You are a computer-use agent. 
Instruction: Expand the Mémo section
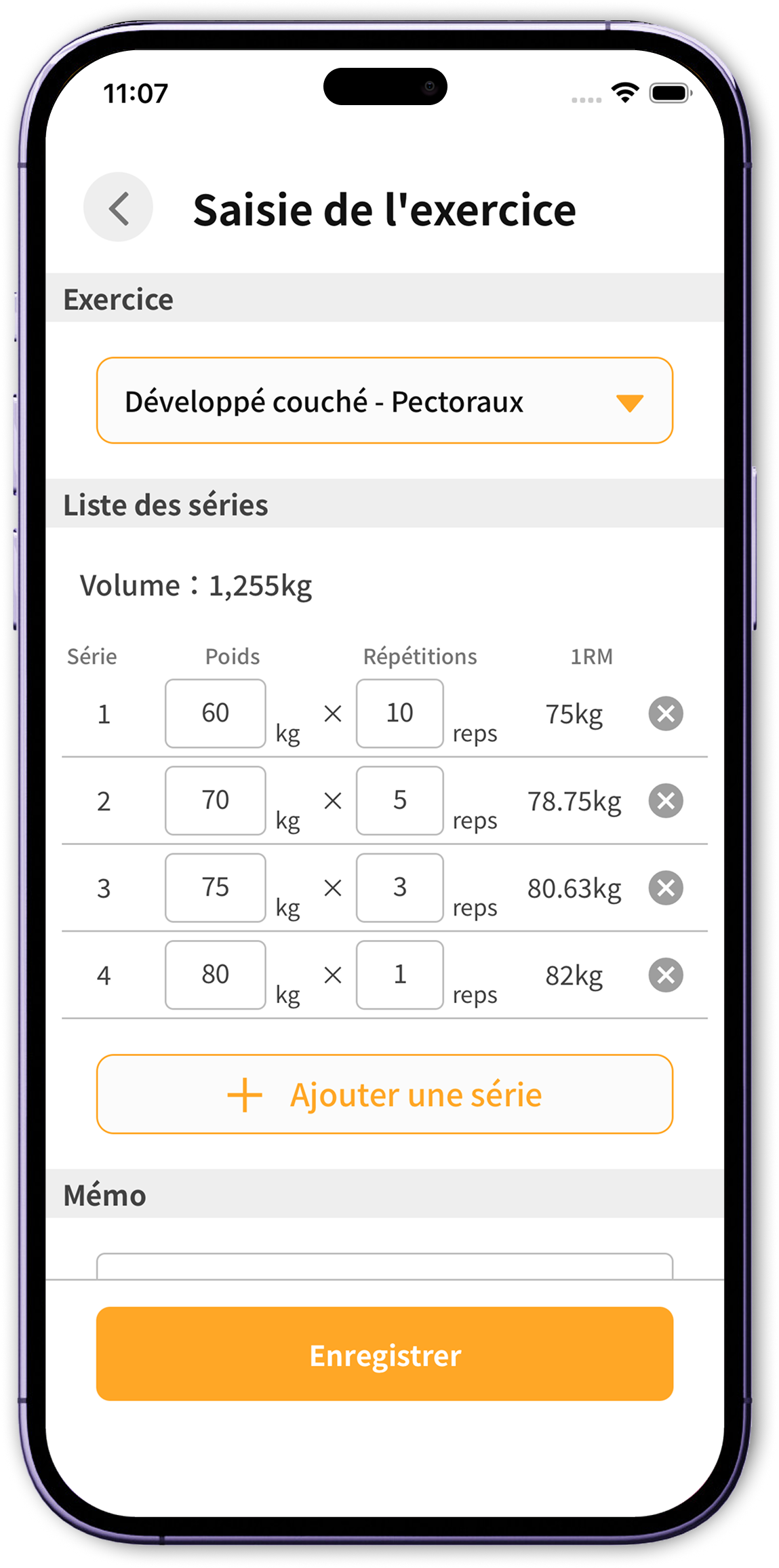(x=104, y=1195)
